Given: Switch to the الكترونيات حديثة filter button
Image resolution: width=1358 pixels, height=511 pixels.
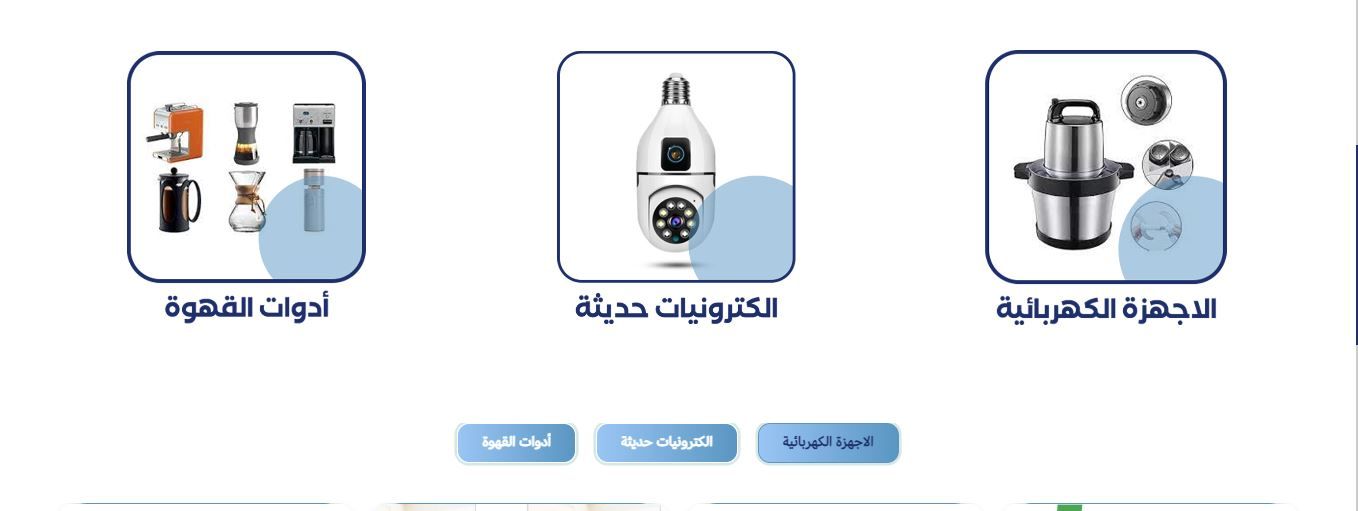Looking at the screenshot, I should pyautogui.click(x=666, y=443).
